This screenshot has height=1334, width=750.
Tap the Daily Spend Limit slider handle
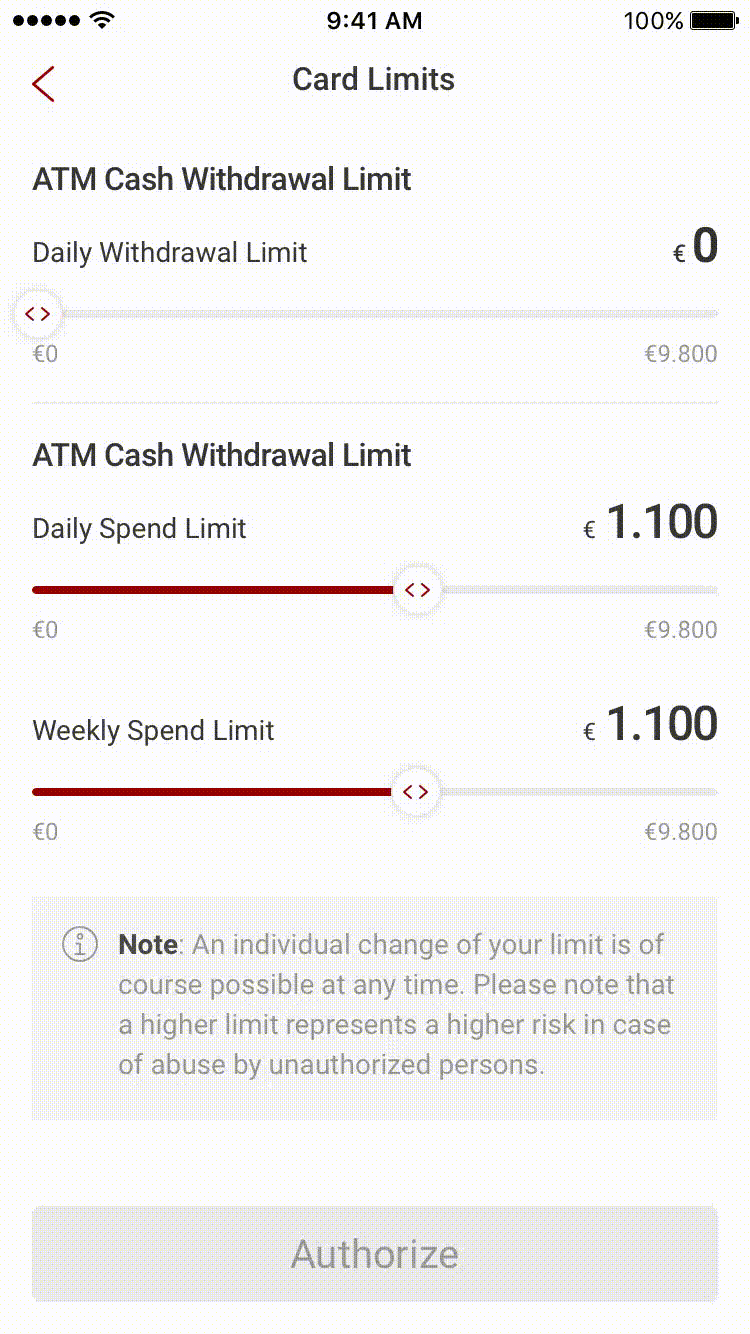(x=417, y=590)
